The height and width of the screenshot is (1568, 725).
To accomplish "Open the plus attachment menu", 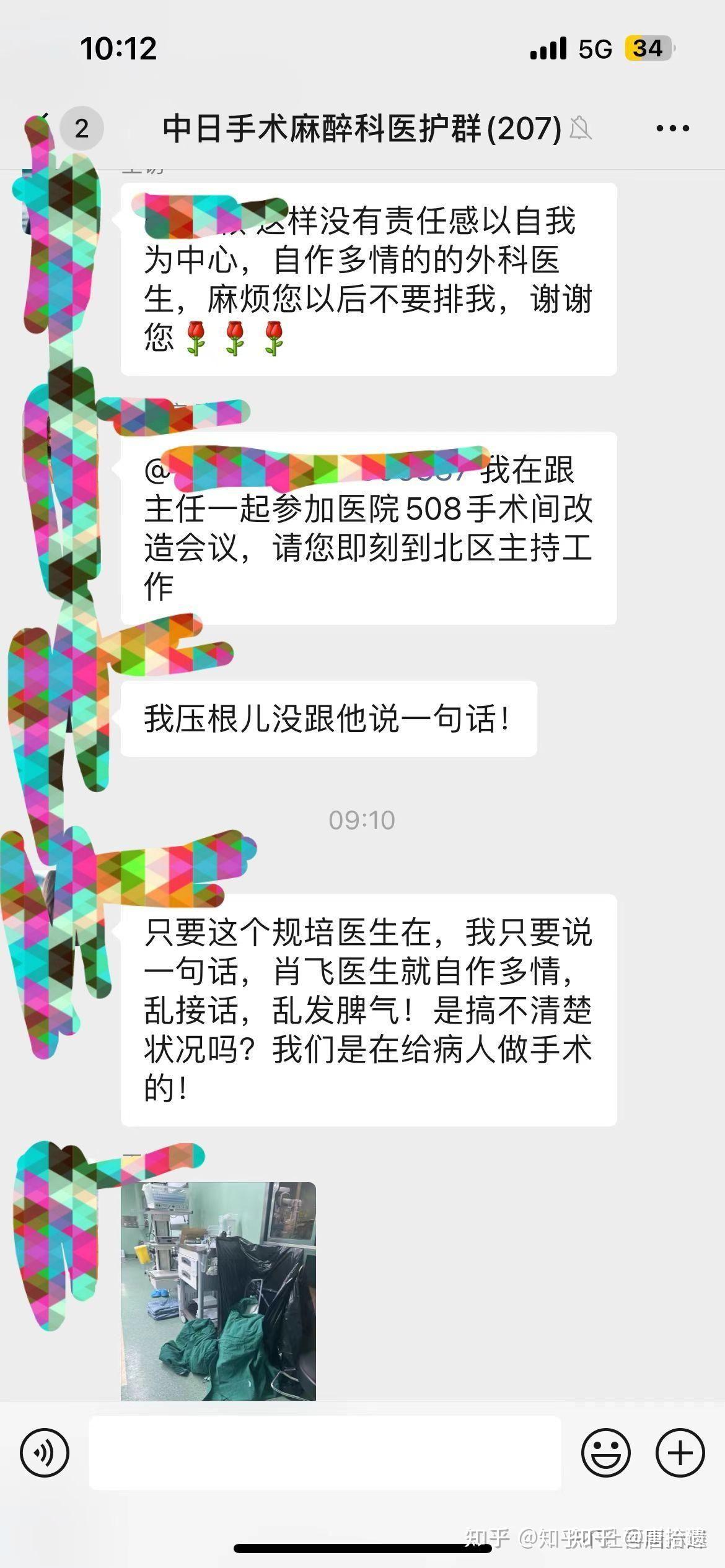I will (x=680, y=1452).
